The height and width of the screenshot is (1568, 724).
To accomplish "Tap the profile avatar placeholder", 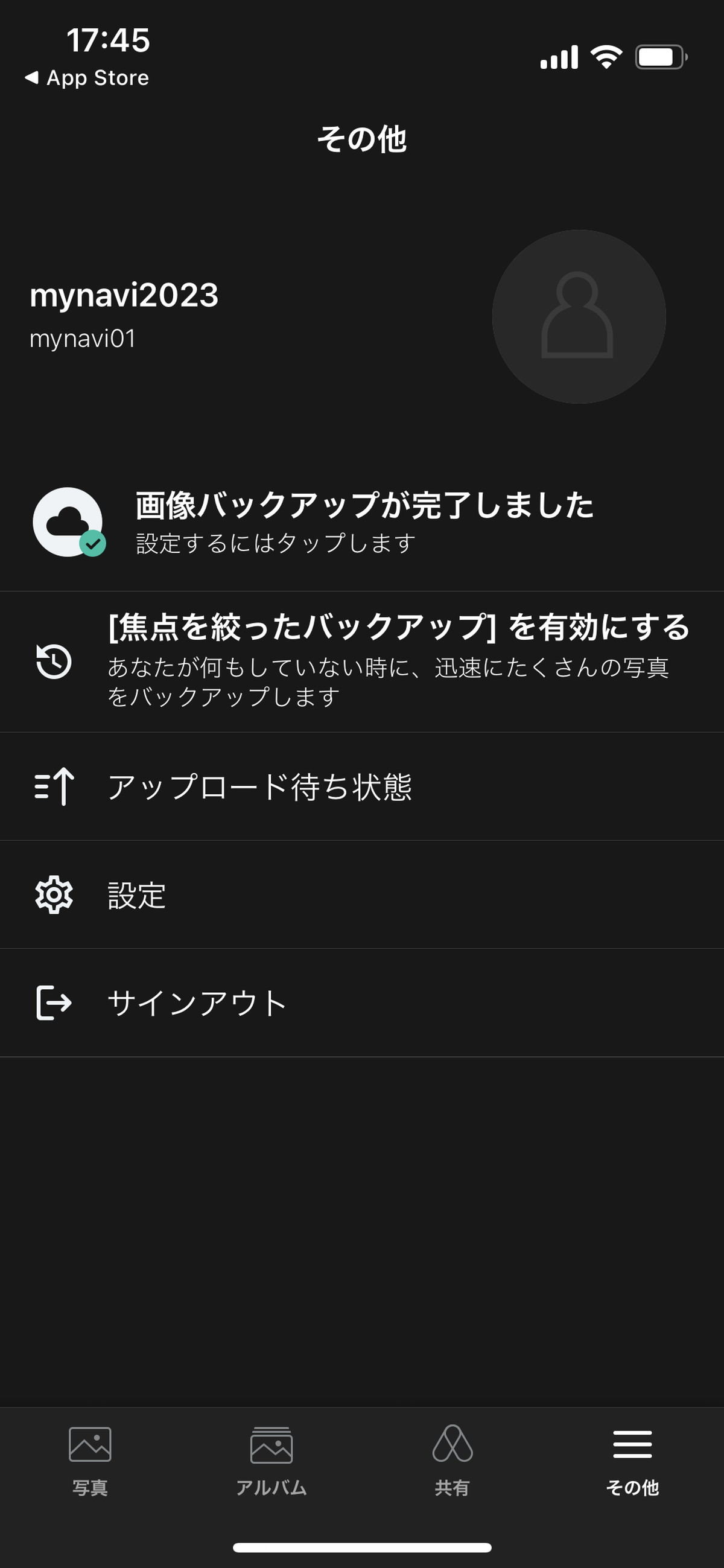I will pyautogui.click(x=579, y=316).
